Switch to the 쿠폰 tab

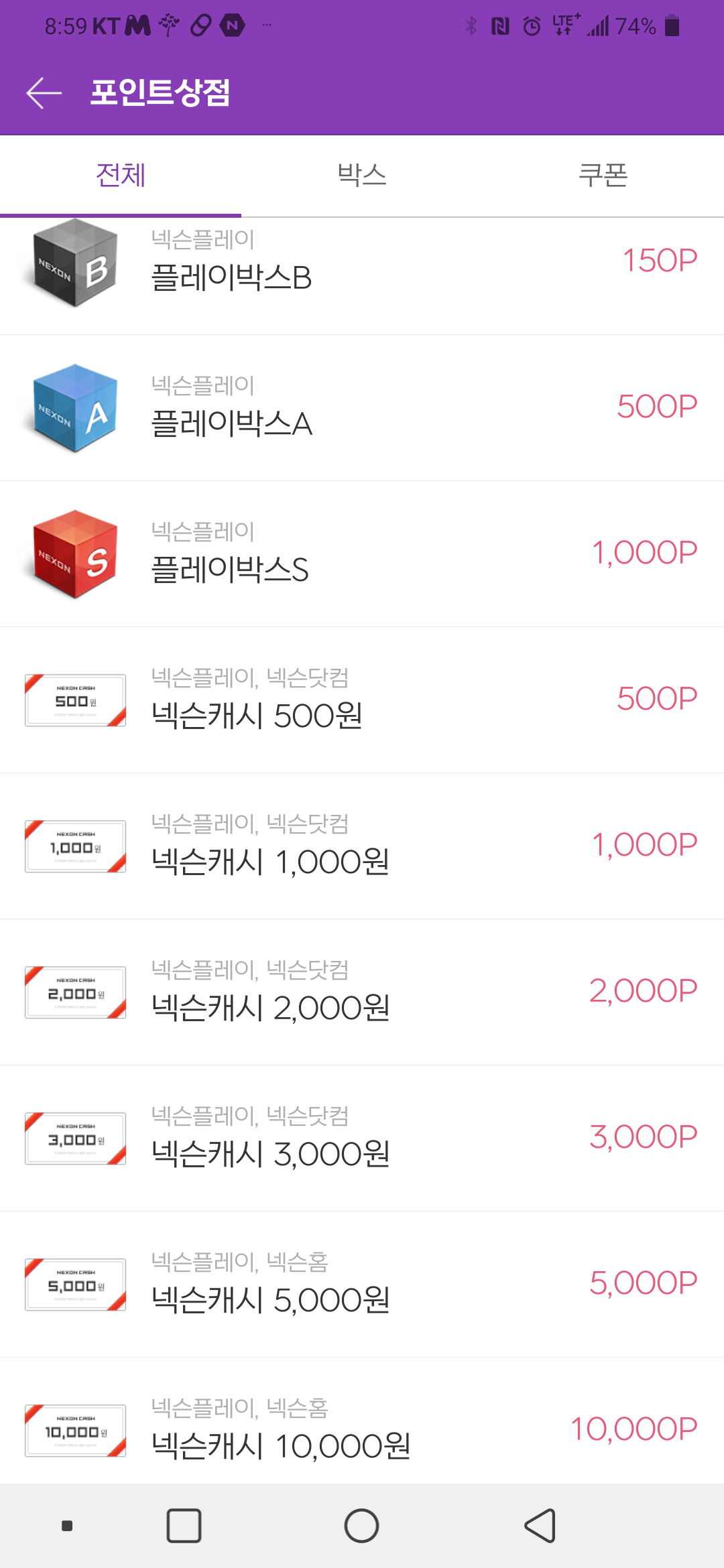coord(603,176)
